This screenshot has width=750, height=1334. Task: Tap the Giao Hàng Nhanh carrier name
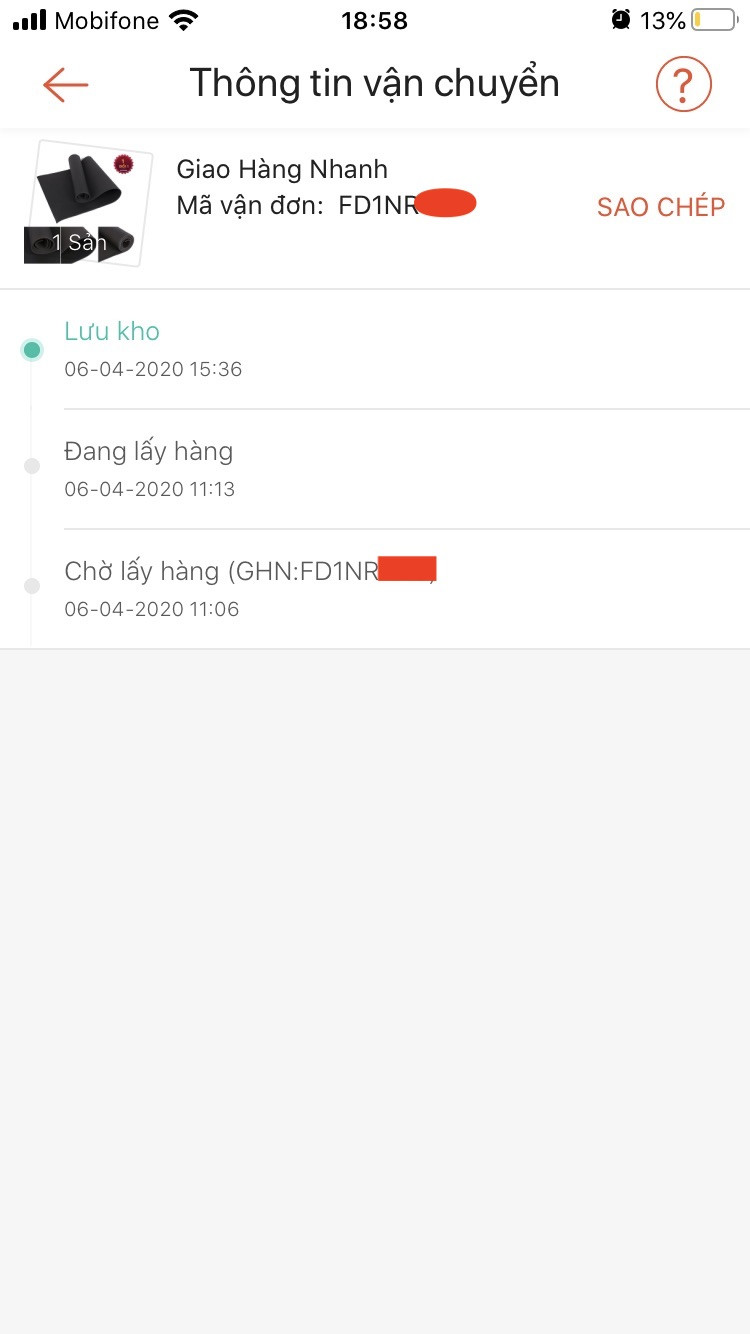[x=282, y=169]
